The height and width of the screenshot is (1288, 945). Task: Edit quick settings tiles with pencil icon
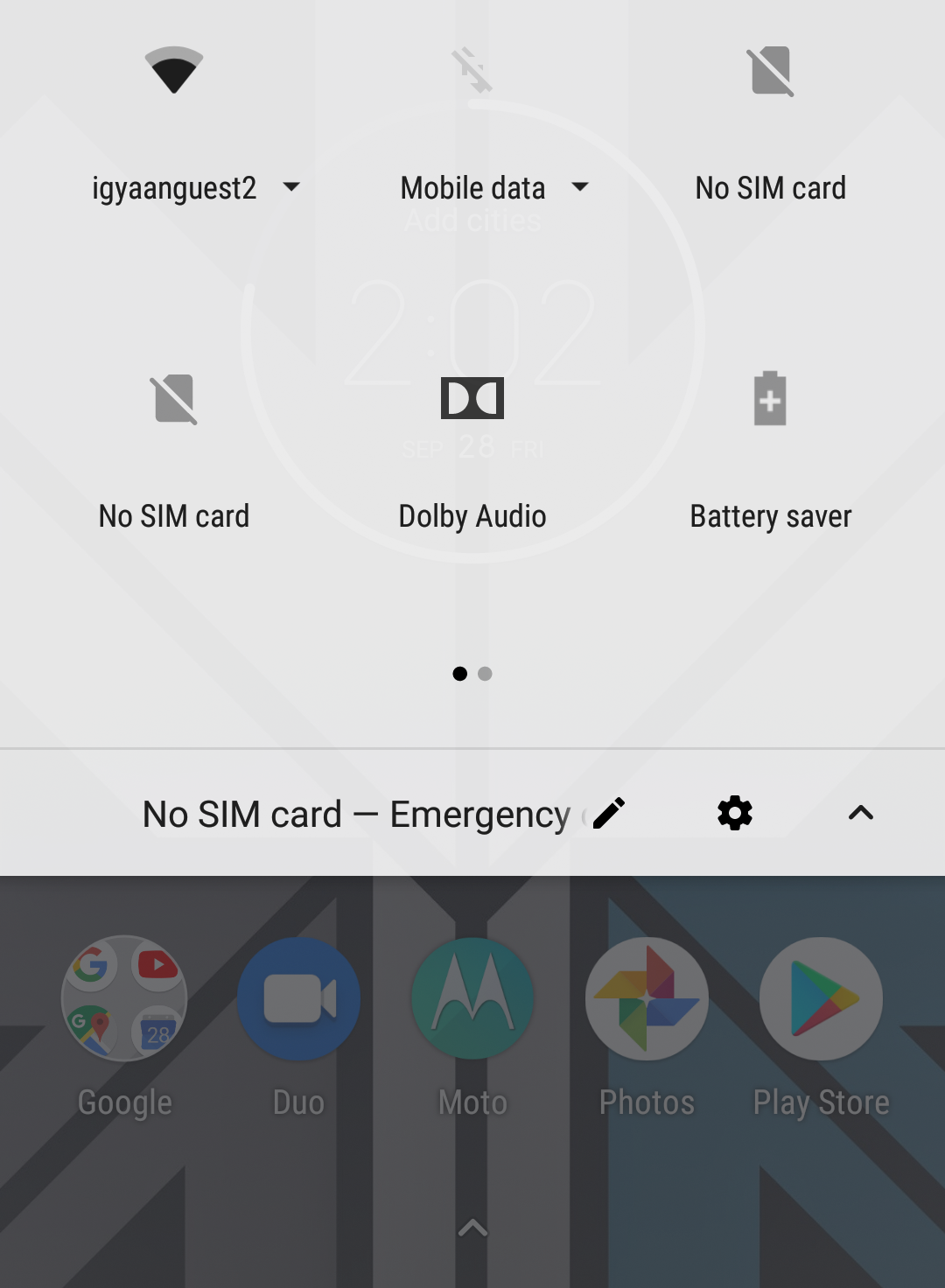609,814
